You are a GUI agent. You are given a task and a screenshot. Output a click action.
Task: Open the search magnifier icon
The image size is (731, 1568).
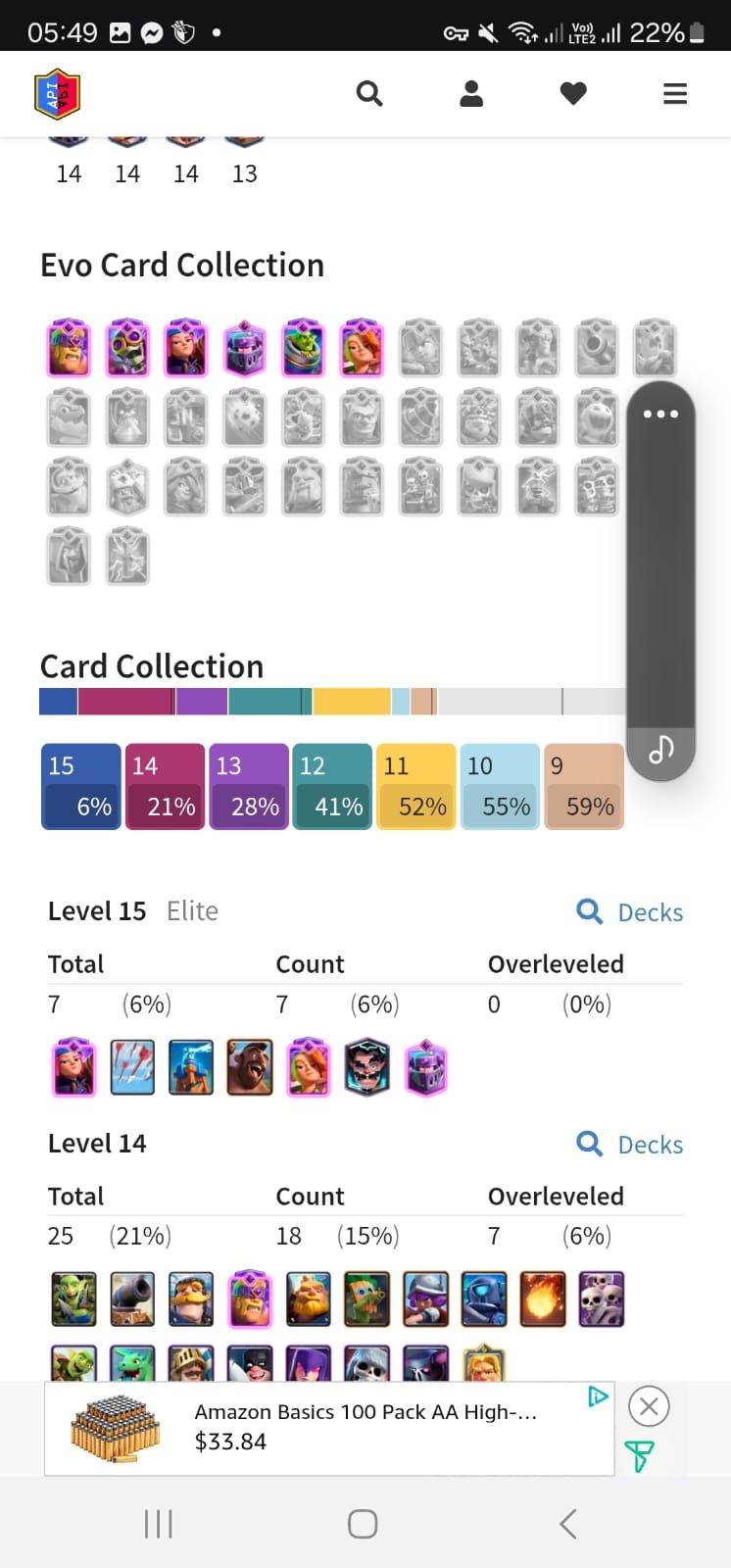point(369,94)
